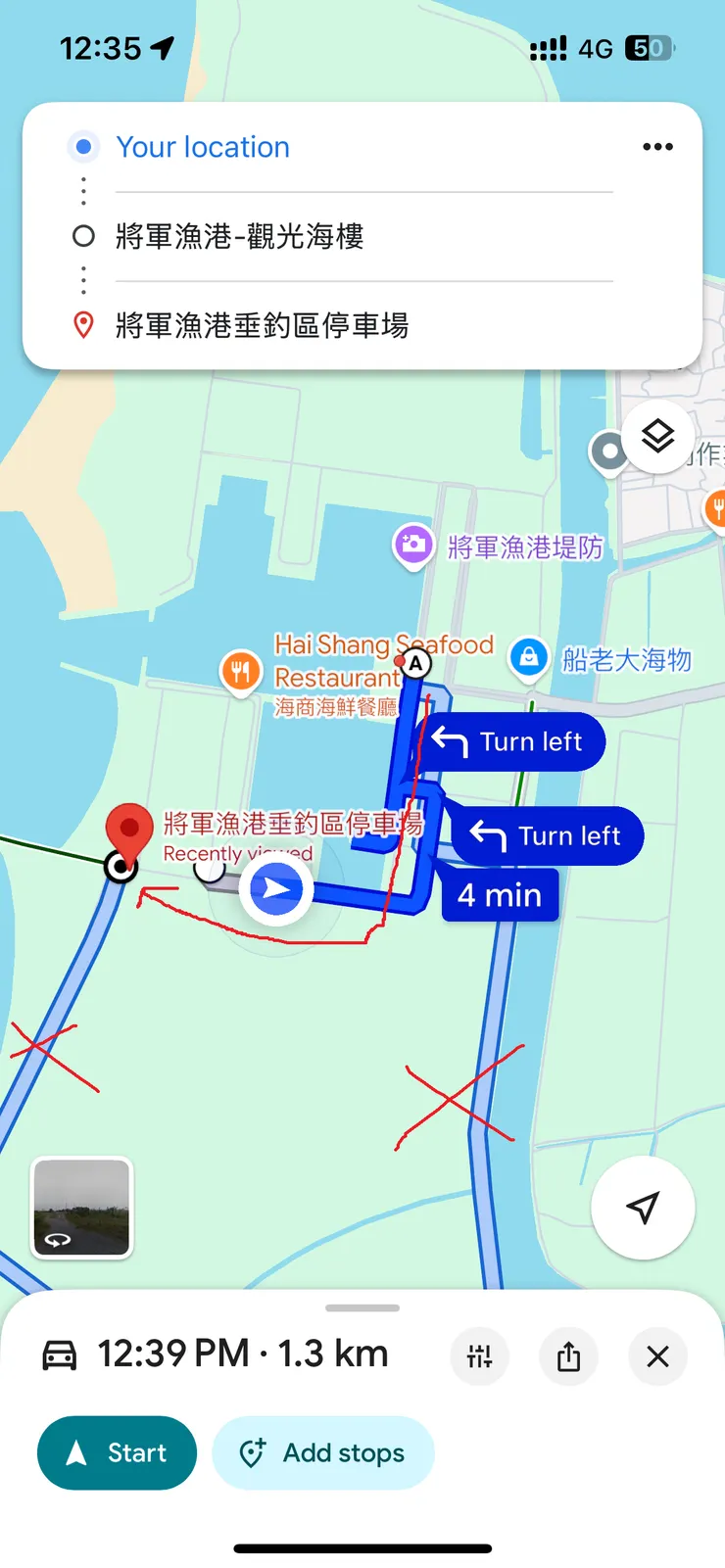
Task: Expand the bottom sheet drag handle
Action: pos(362,1307)
